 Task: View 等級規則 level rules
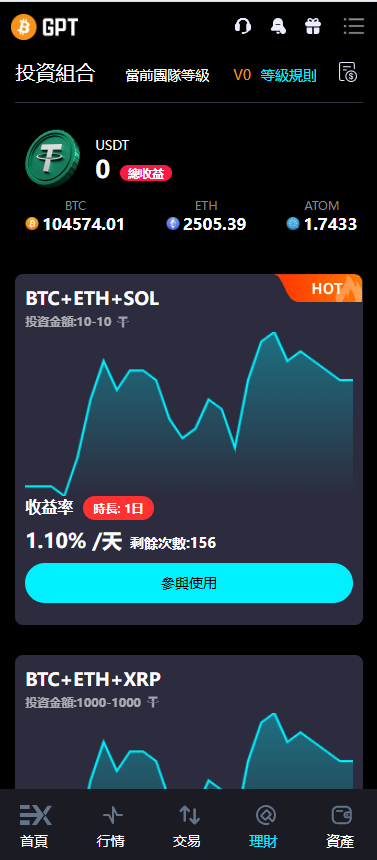pyautogui.click(x=288, y=75)
